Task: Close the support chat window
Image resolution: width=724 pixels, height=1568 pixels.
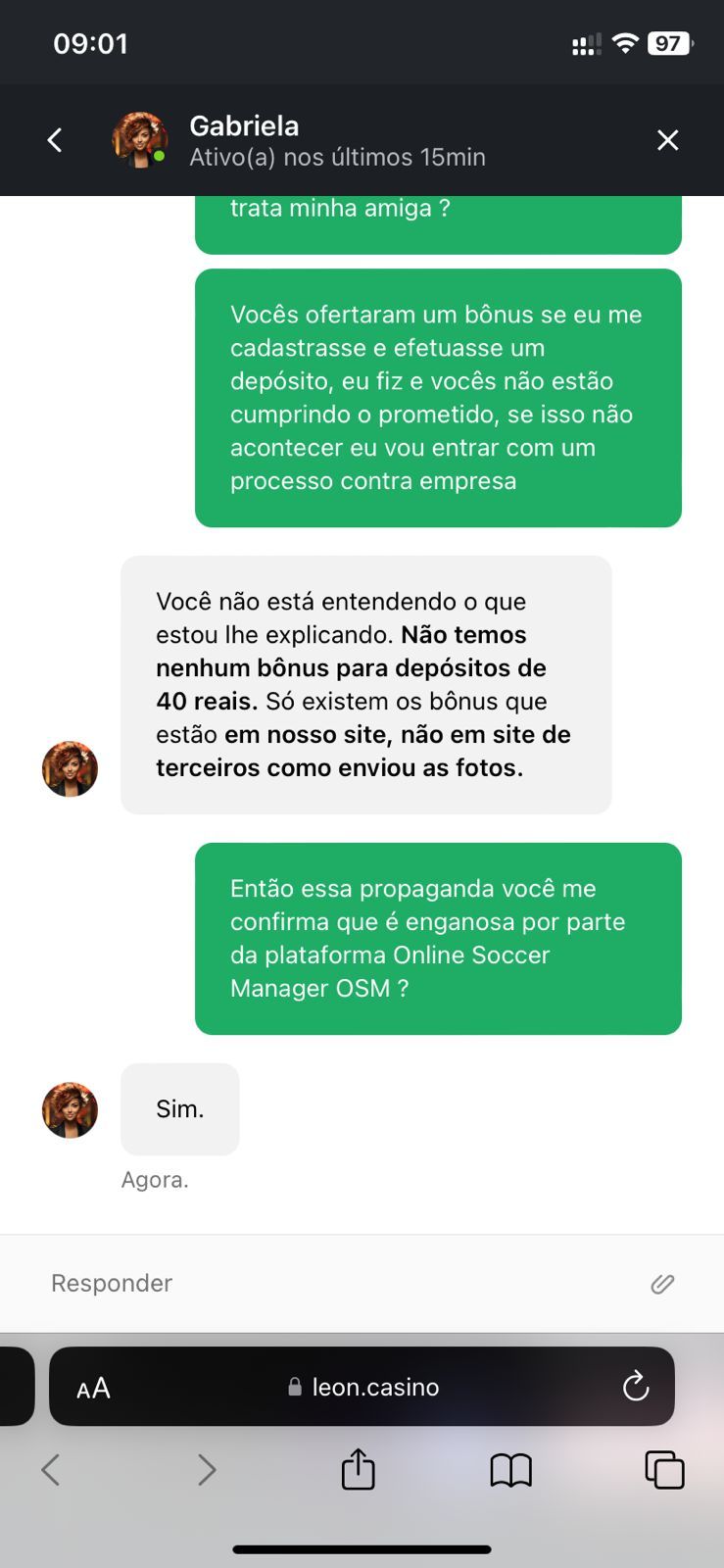Action: click(x=667, y=140)
